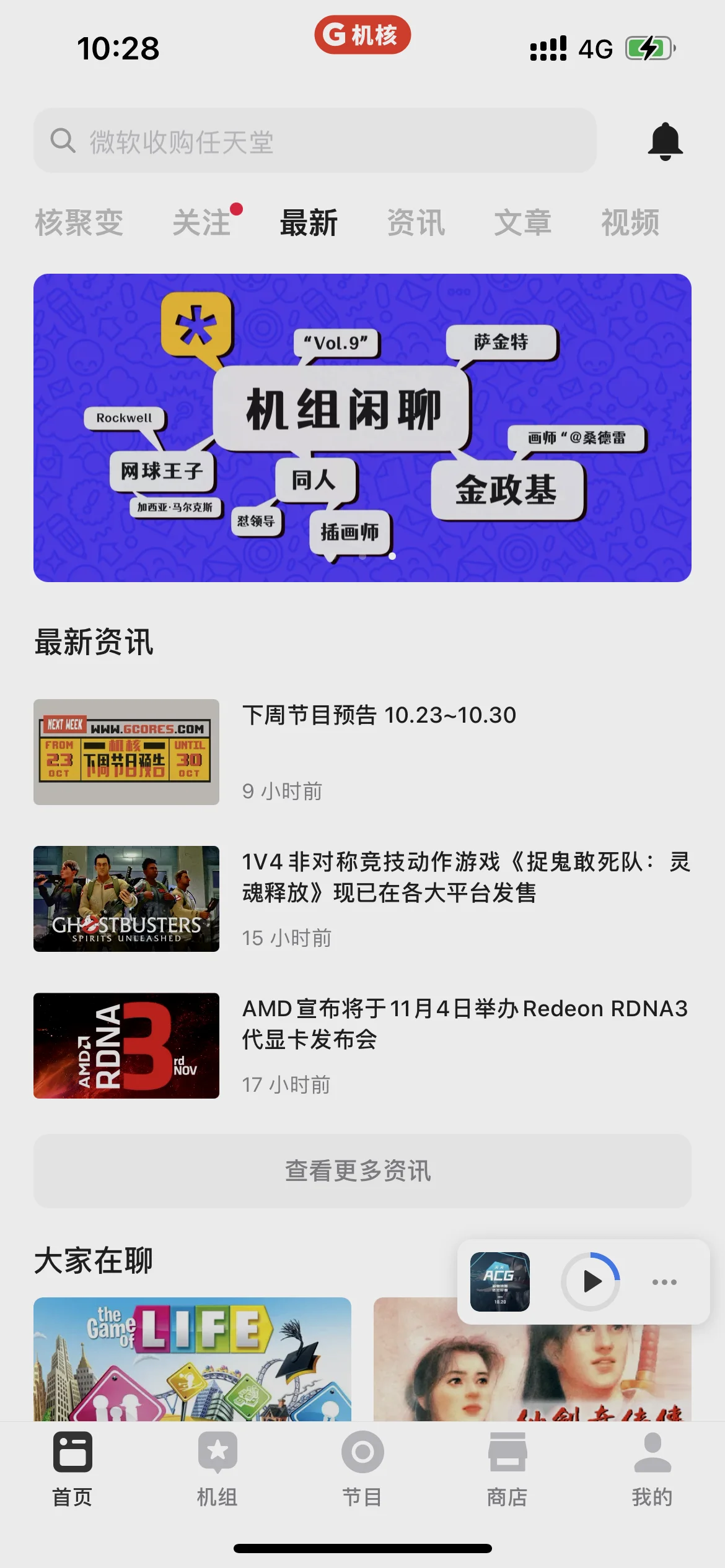
Task: Open 下周节目预告 10.23~10.30 news item
Action: pyautogui.click(x=378, y=715)
